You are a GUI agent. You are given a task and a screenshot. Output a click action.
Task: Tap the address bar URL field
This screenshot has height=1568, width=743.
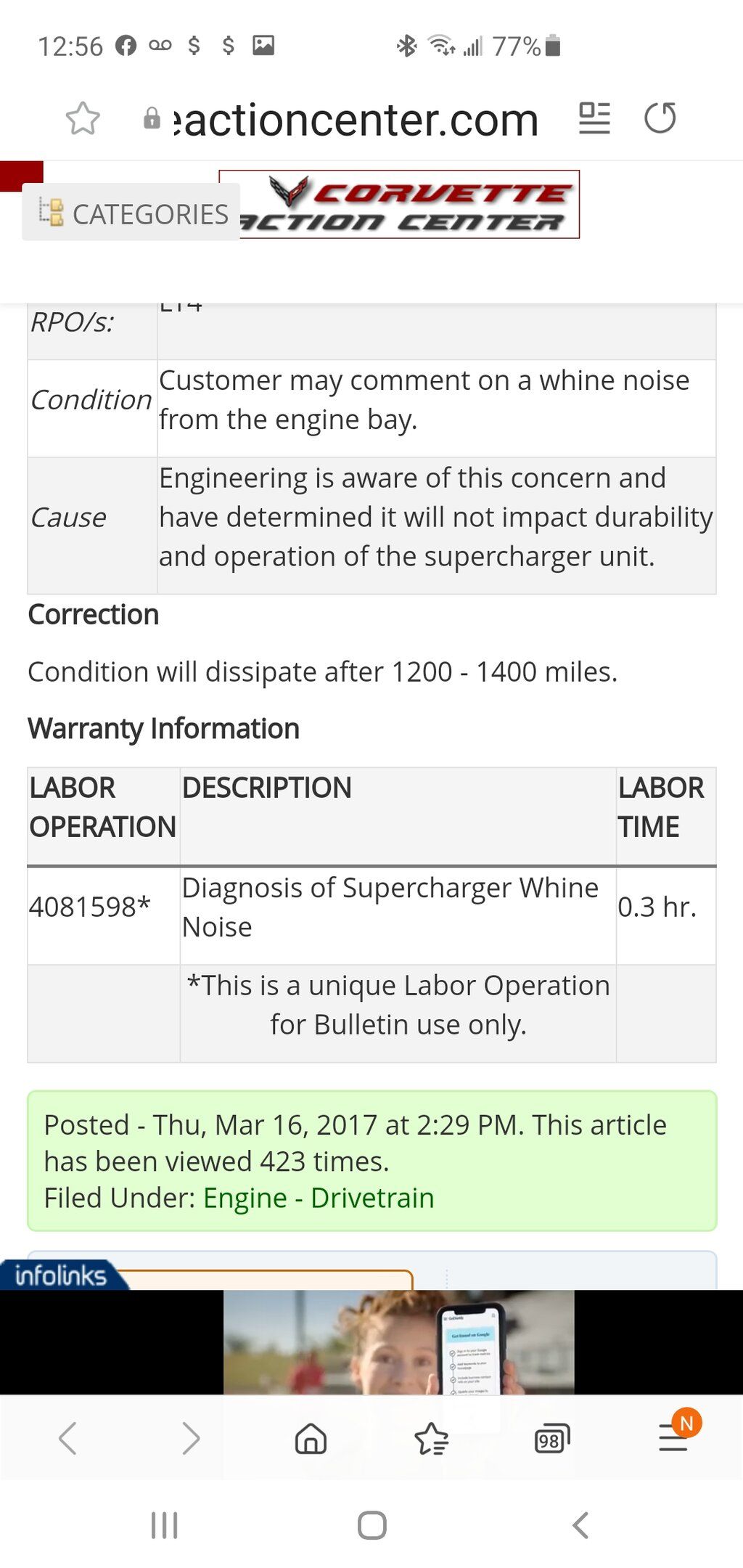click(356, 120)
